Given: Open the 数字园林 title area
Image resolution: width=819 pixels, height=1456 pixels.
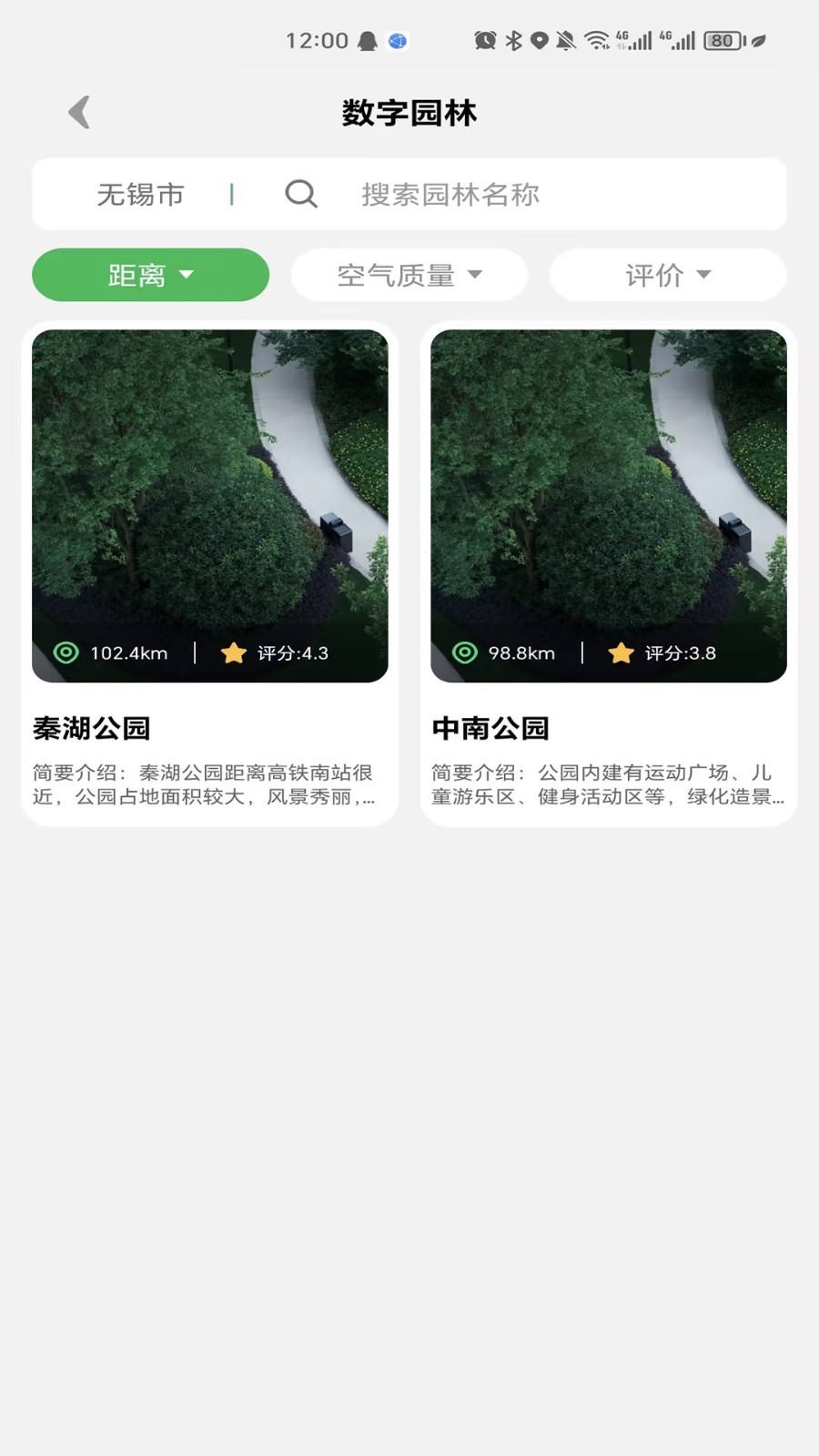Looking at the screenshot, I should (x=409, y=111).
